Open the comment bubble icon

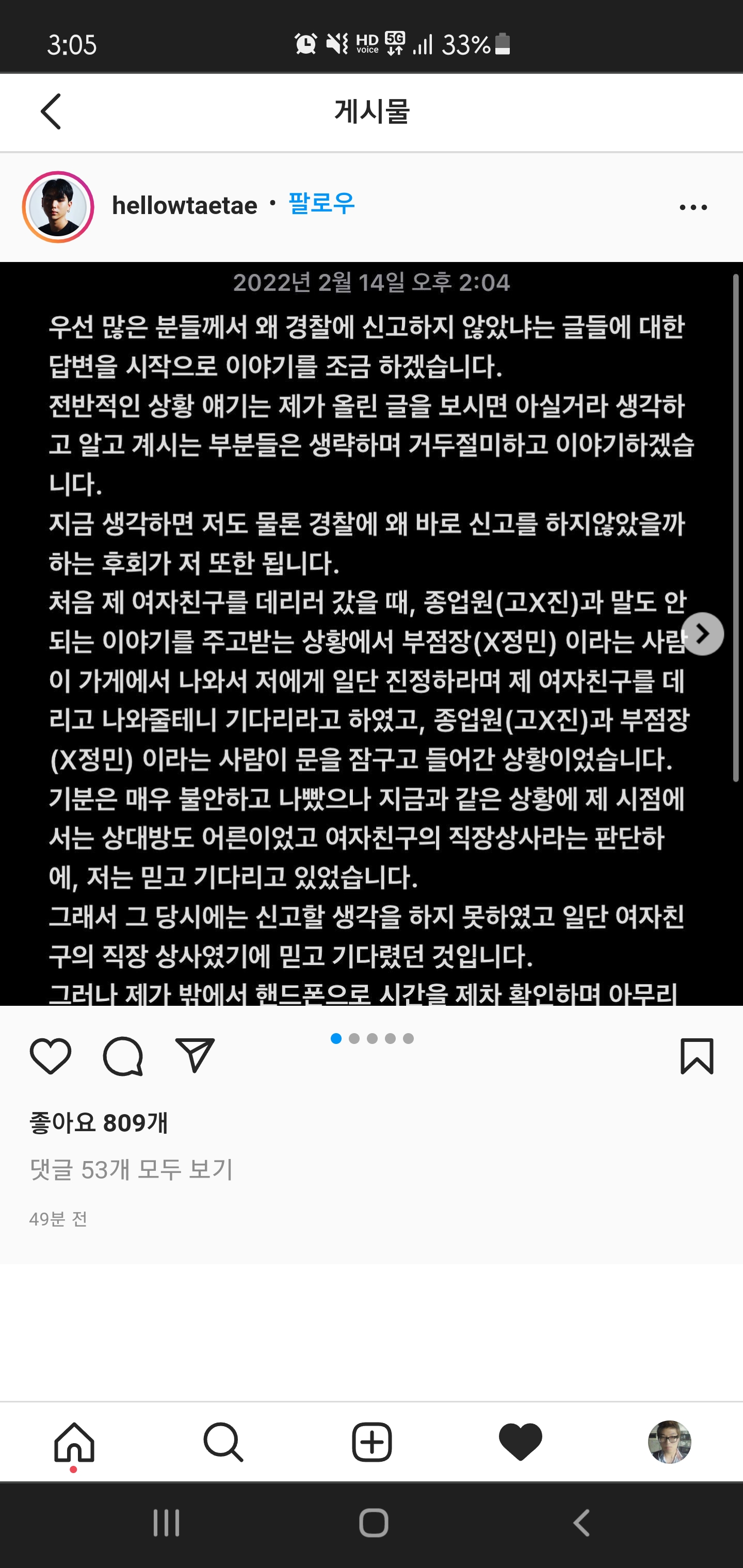[123, 1057]
